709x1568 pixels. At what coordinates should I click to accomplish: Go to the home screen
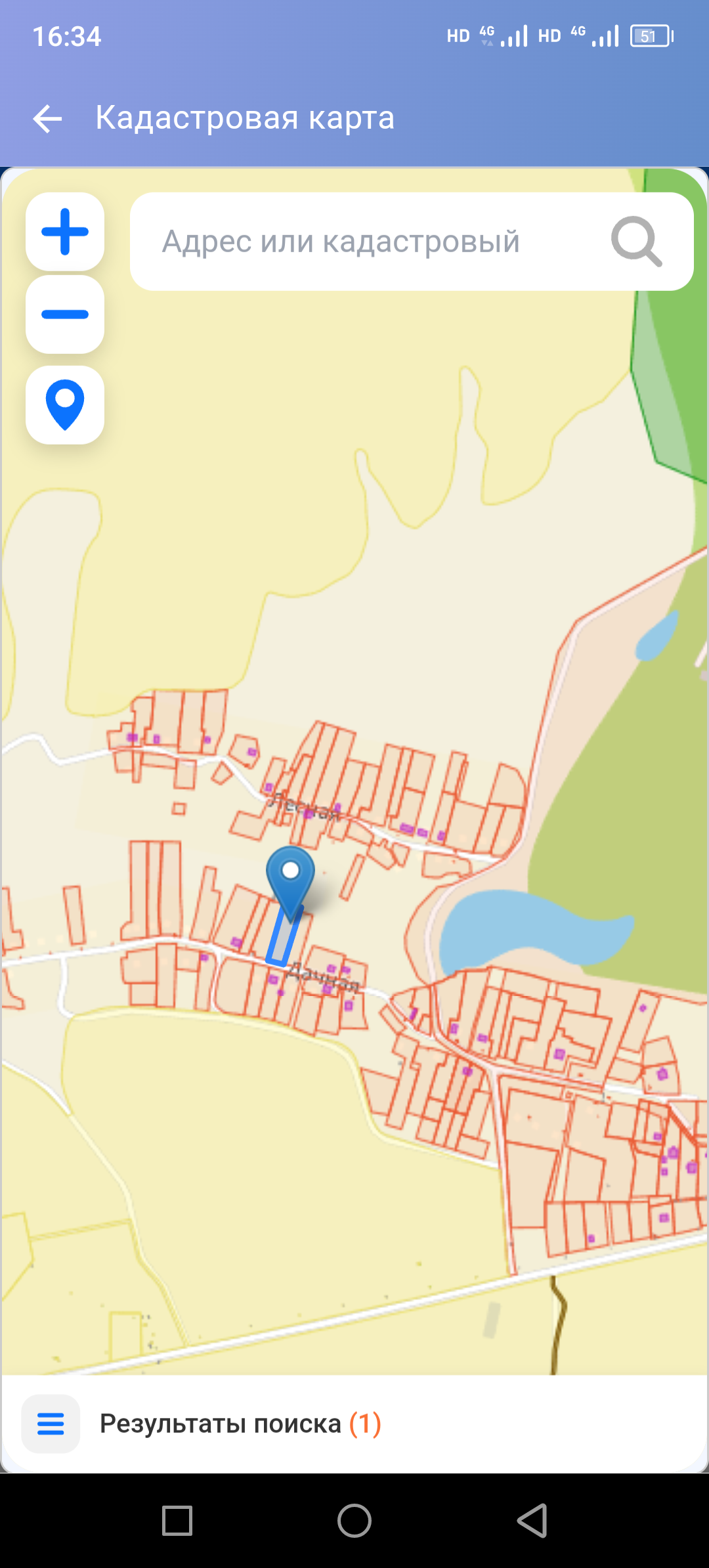[354, 1521]
